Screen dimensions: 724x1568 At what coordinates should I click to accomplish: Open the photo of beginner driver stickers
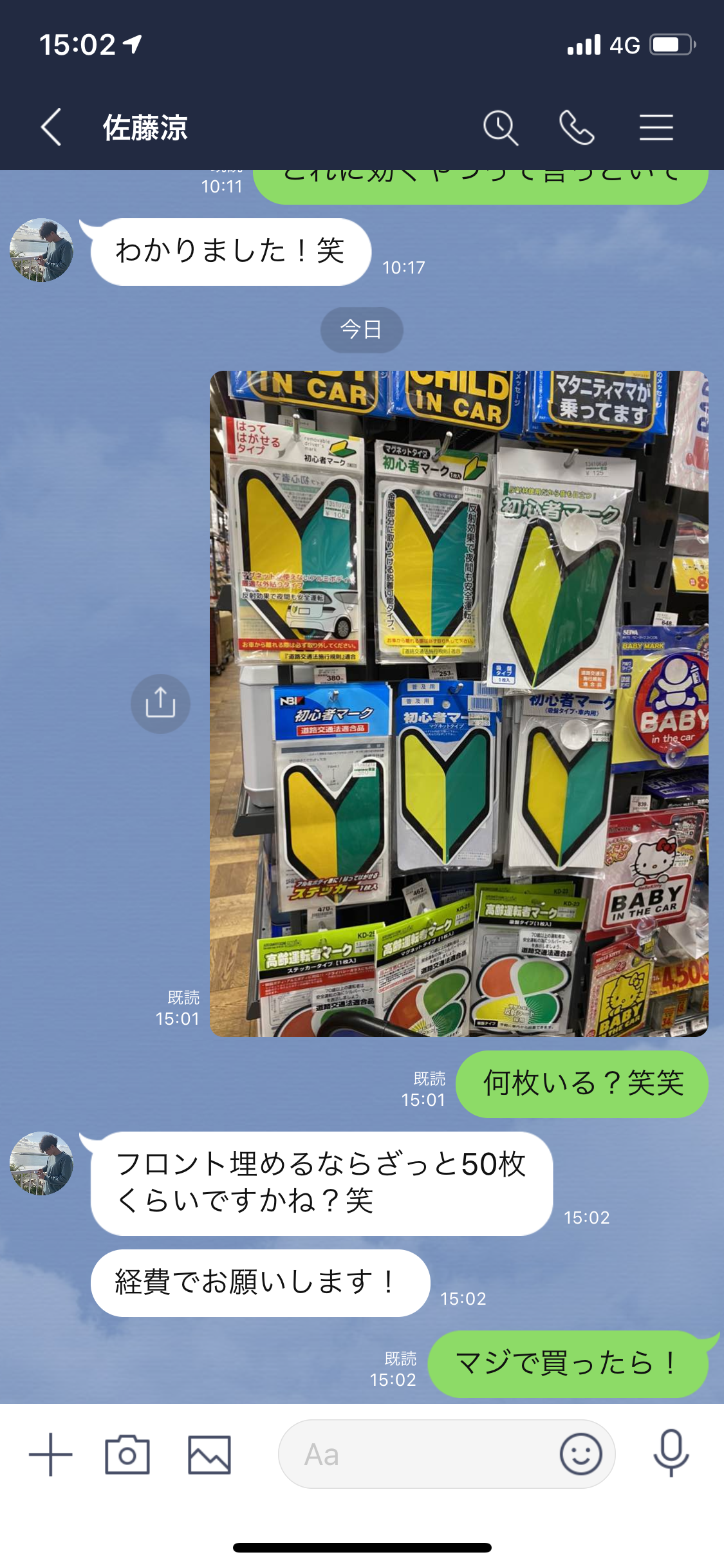coord(458,703)
